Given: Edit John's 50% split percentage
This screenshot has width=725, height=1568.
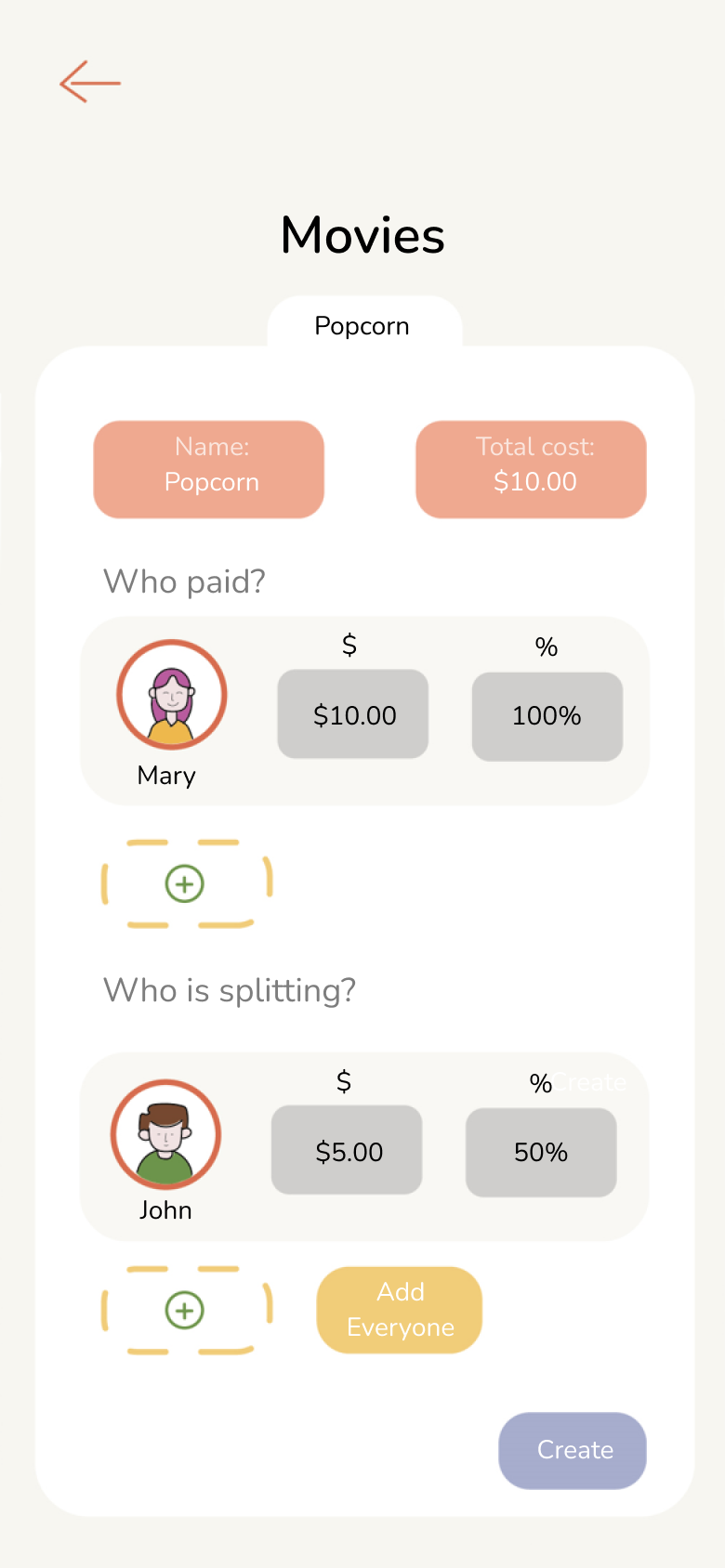Looking at the screenshot, I should pos(541,1152).
